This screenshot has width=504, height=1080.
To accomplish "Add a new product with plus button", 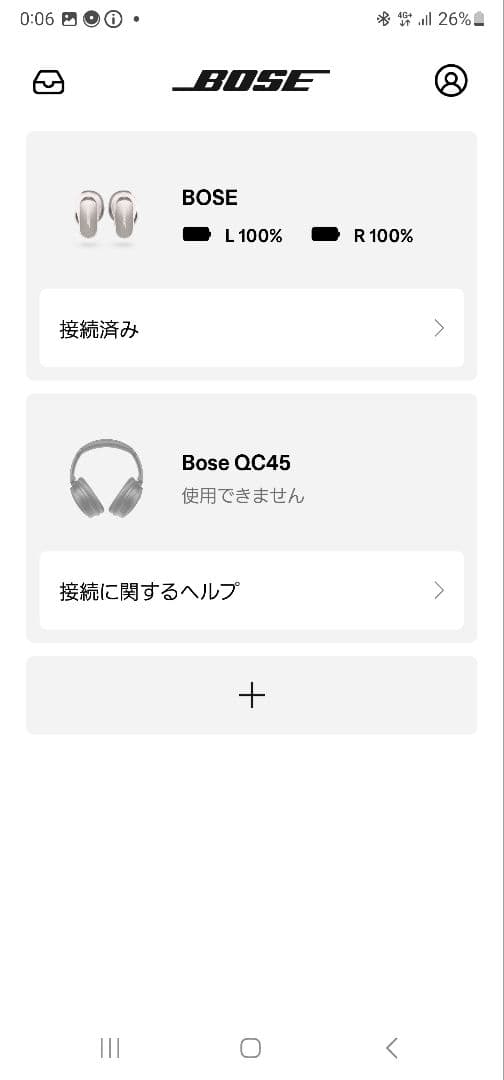I will pos(251,695).
